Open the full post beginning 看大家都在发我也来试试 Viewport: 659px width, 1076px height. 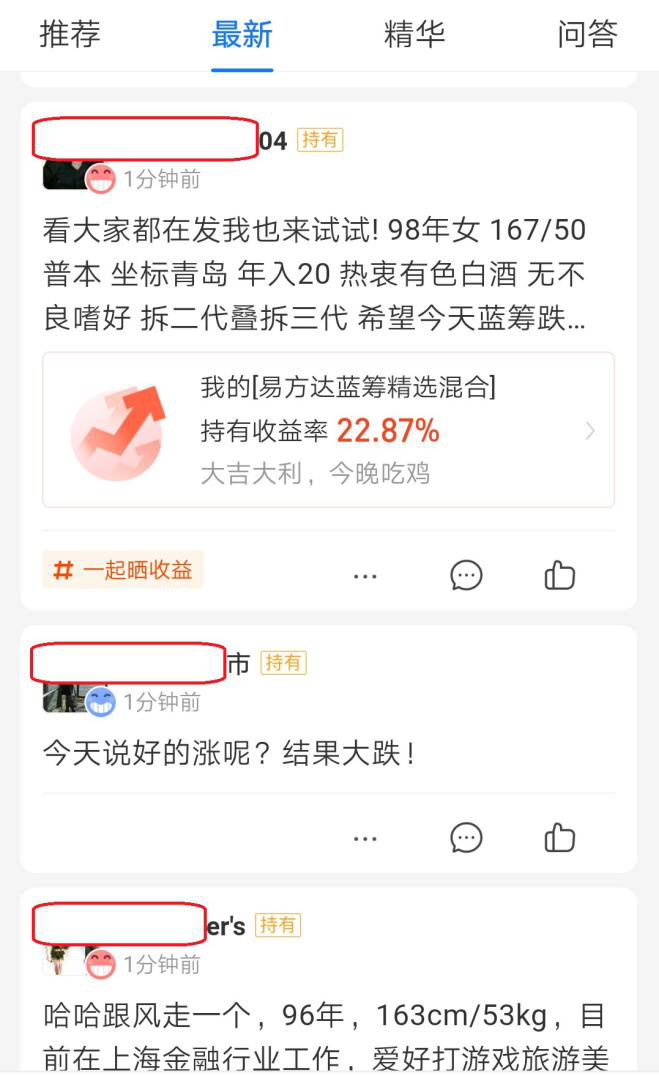point(315,274)
